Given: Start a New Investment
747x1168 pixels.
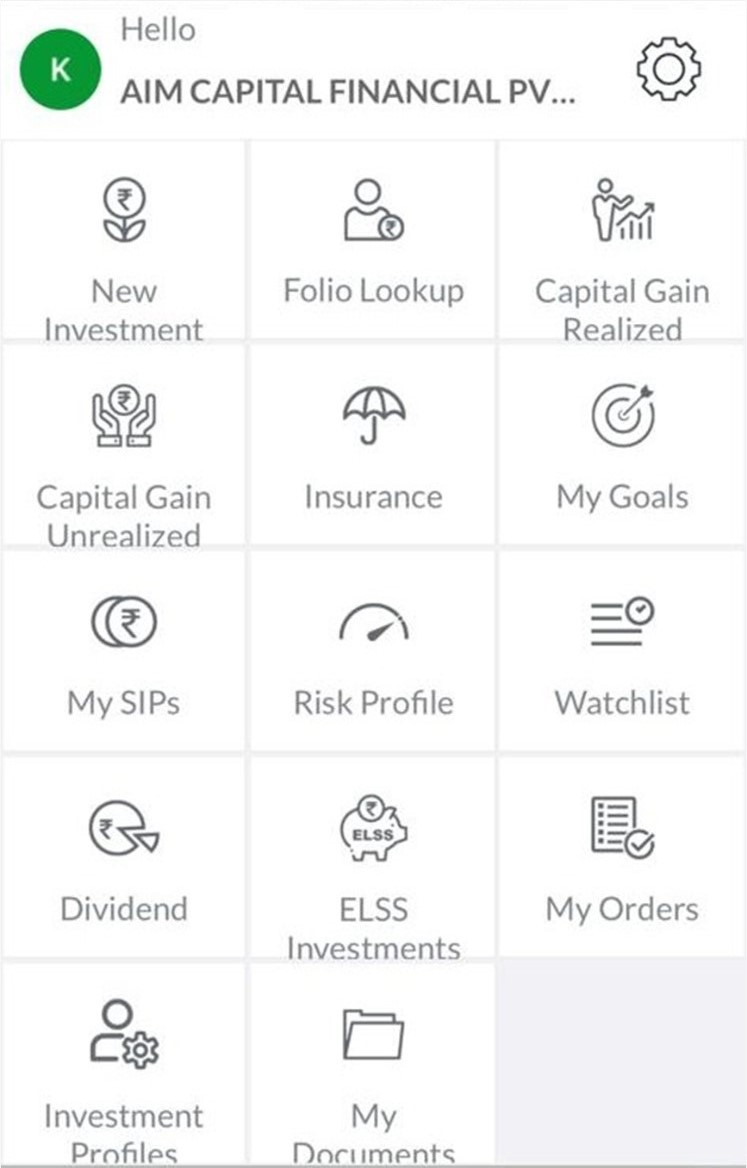Looking at the screenshot, I should coord(124,242).
